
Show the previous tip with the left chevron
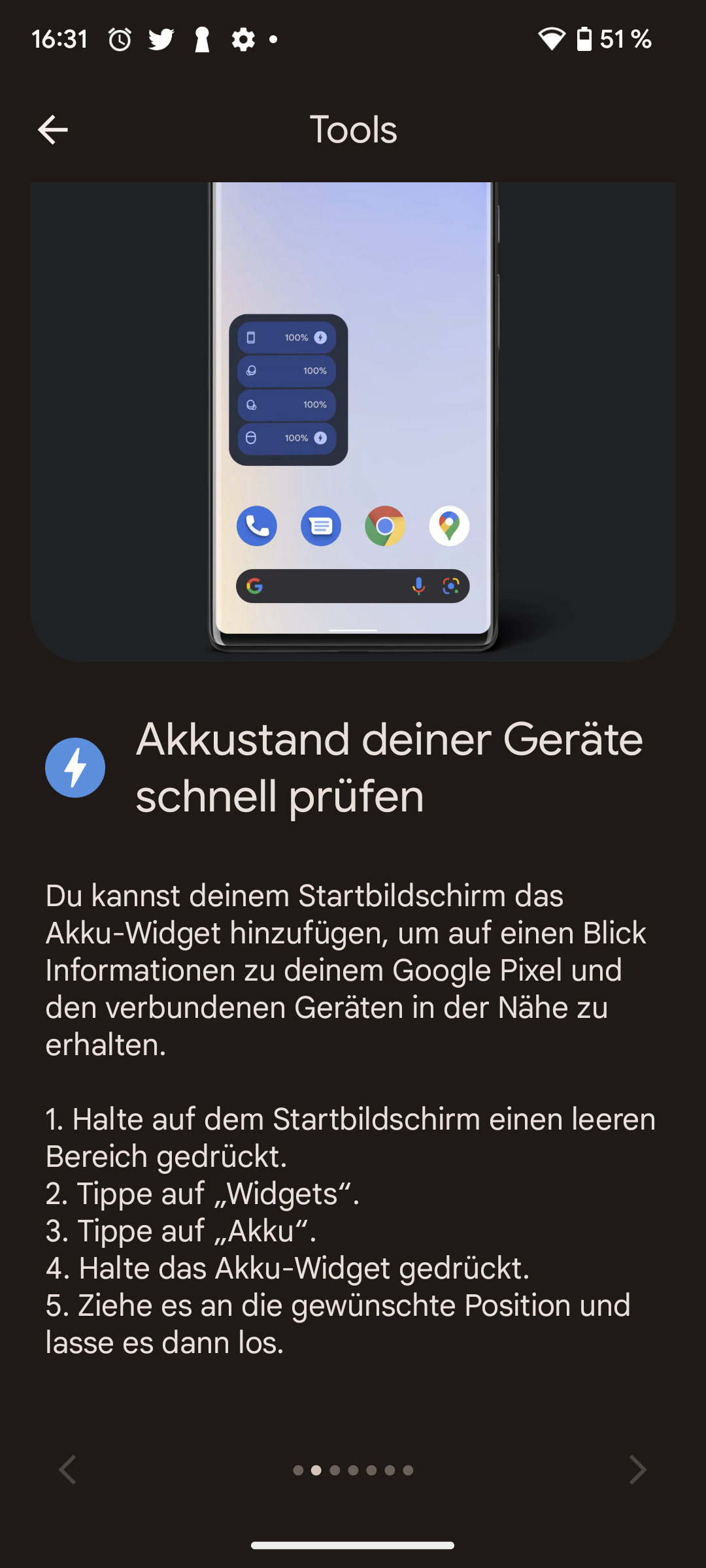[x=68, y=1469]
